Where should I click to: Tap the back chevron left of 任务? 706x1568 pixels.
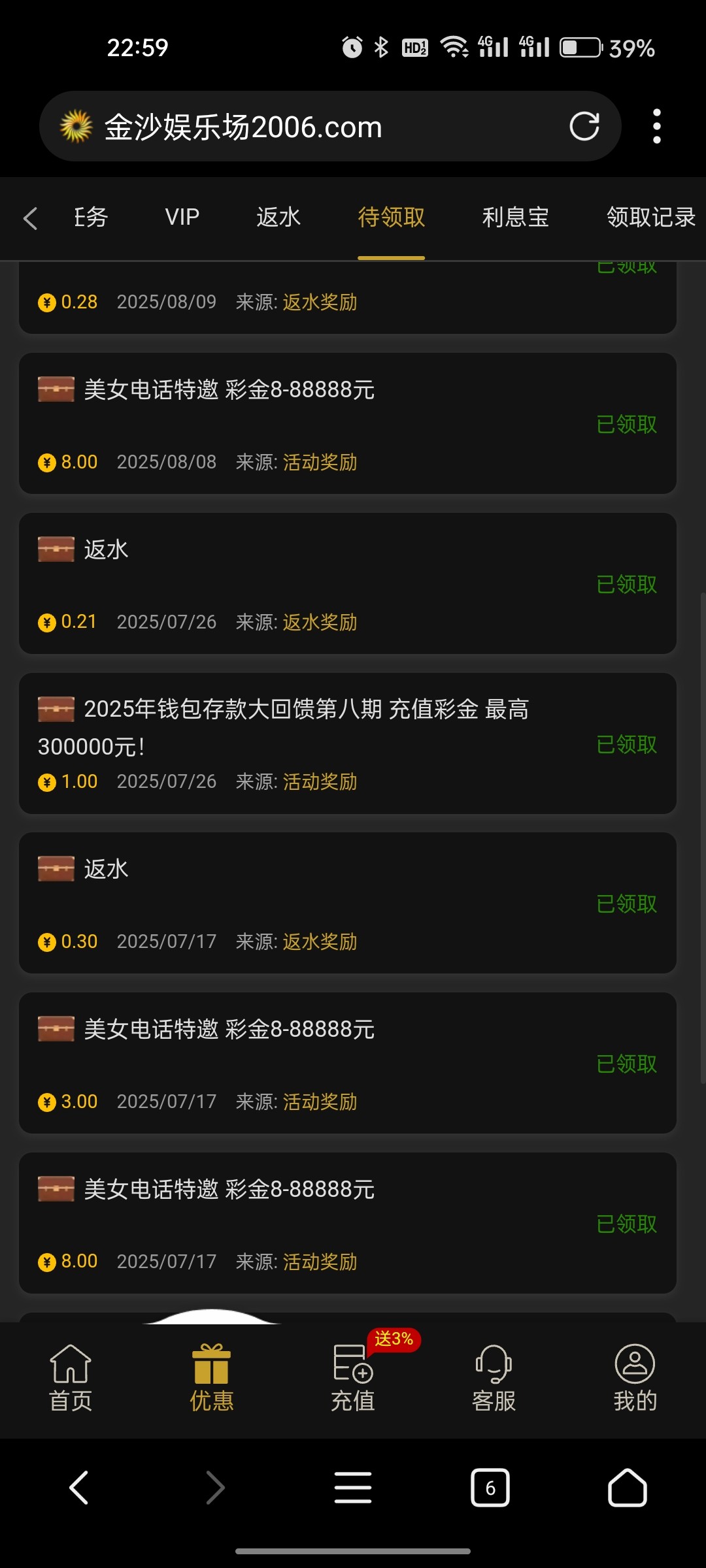tap(29, 218)
